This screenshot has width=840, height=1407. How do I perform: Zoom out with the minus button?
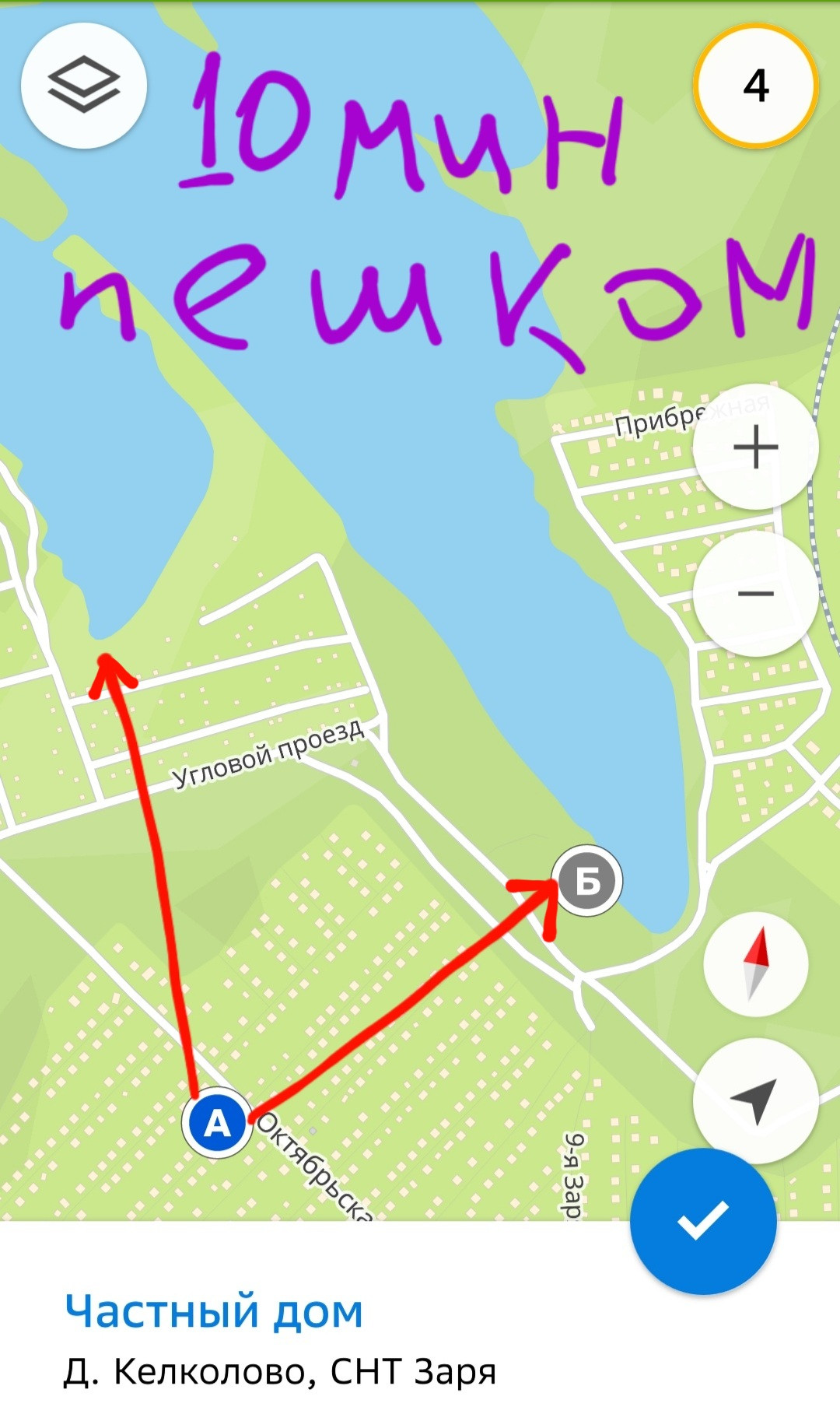coord(755,594)
